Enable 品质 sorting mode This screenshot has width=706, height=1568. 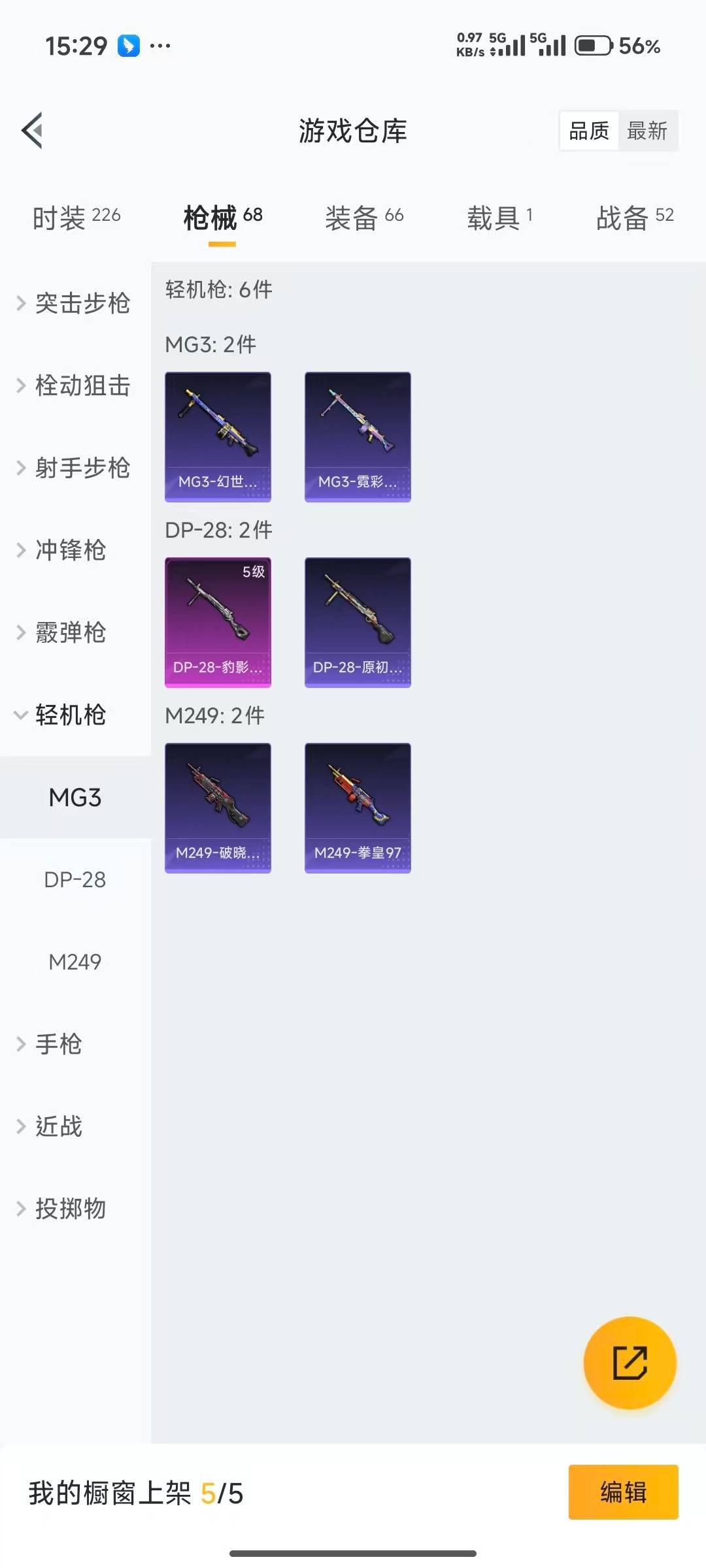(588, 131)
